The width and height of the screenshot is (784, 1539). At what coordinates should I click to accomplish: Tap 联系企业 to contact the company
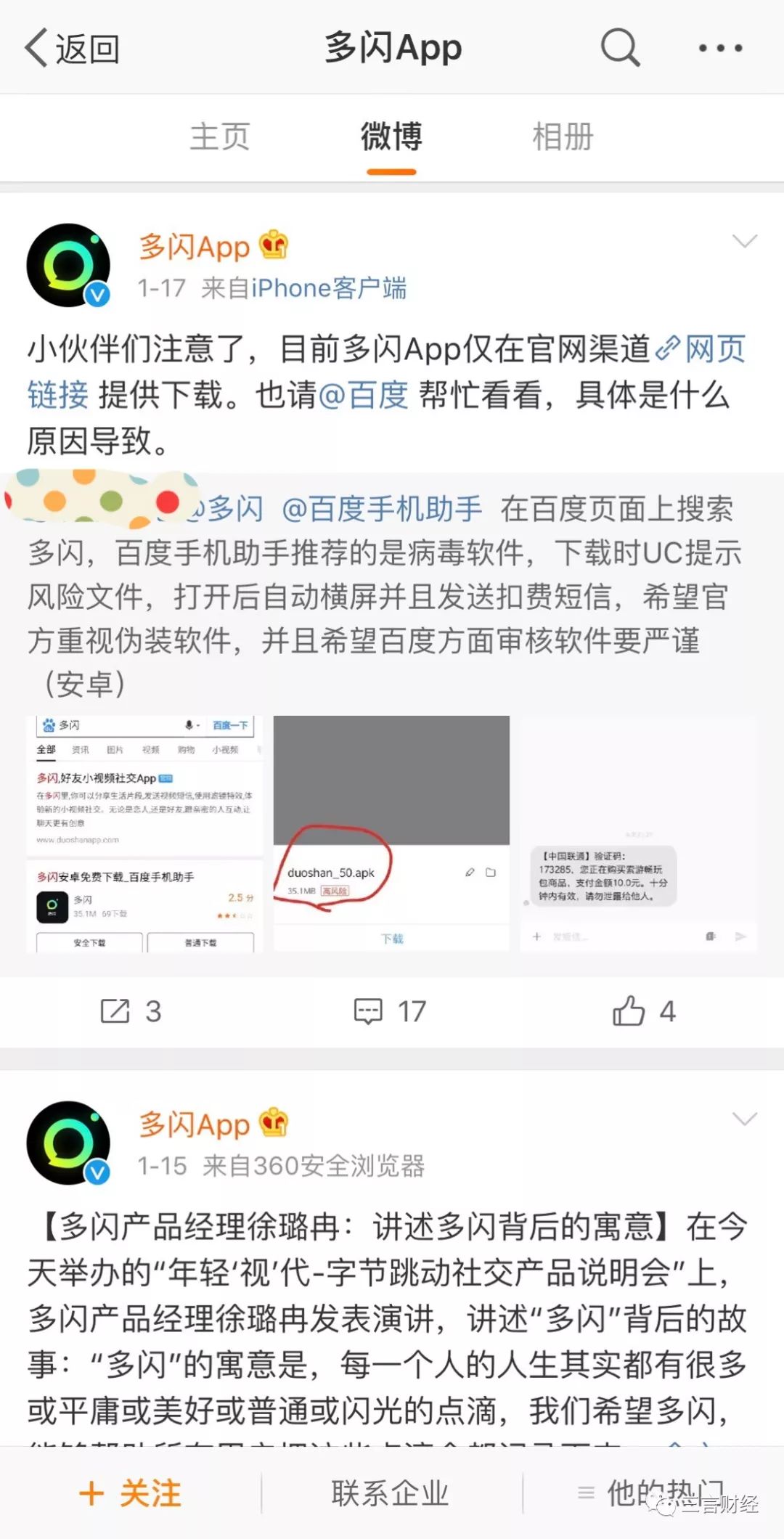(x=391, y=1493)
